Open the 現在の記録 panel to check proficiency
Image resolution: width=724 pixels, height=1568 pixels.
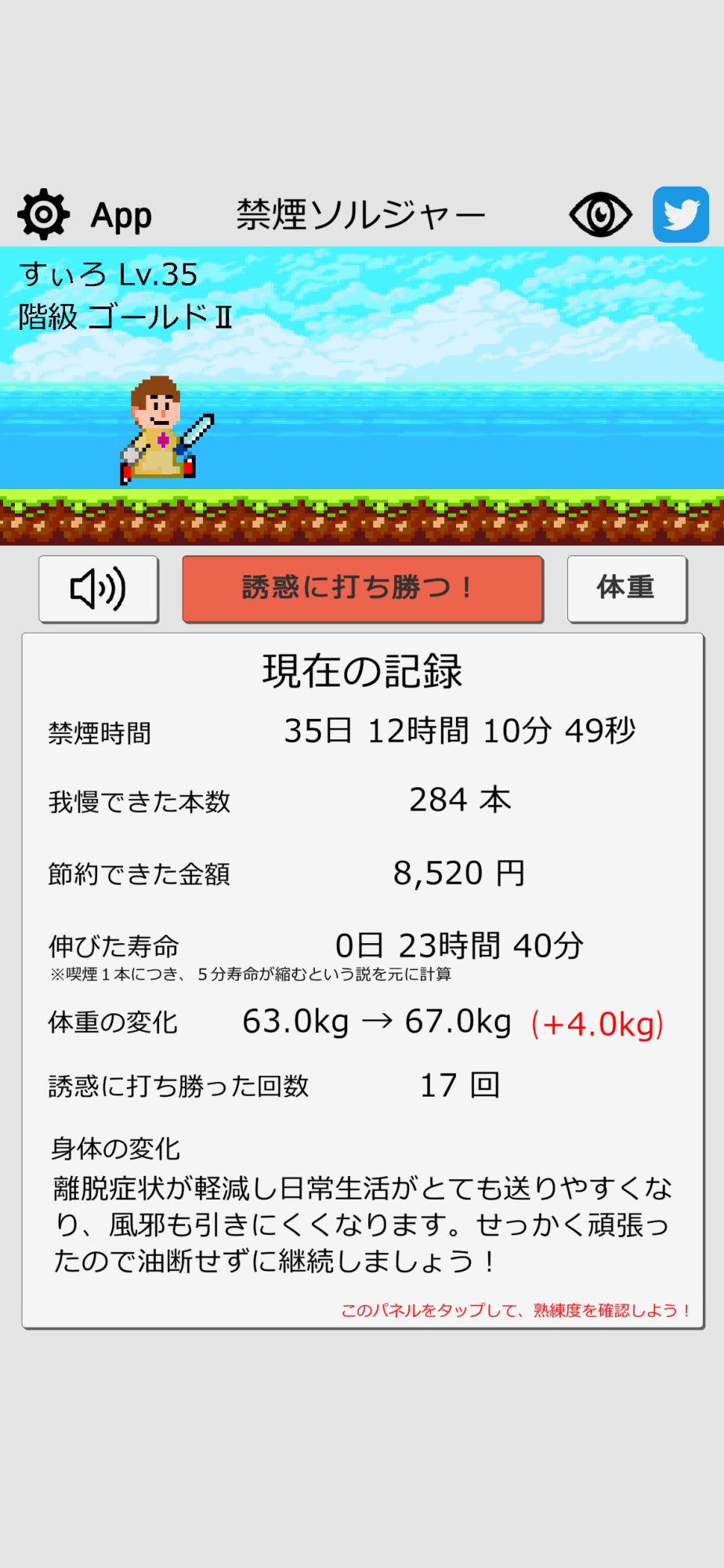362,980
